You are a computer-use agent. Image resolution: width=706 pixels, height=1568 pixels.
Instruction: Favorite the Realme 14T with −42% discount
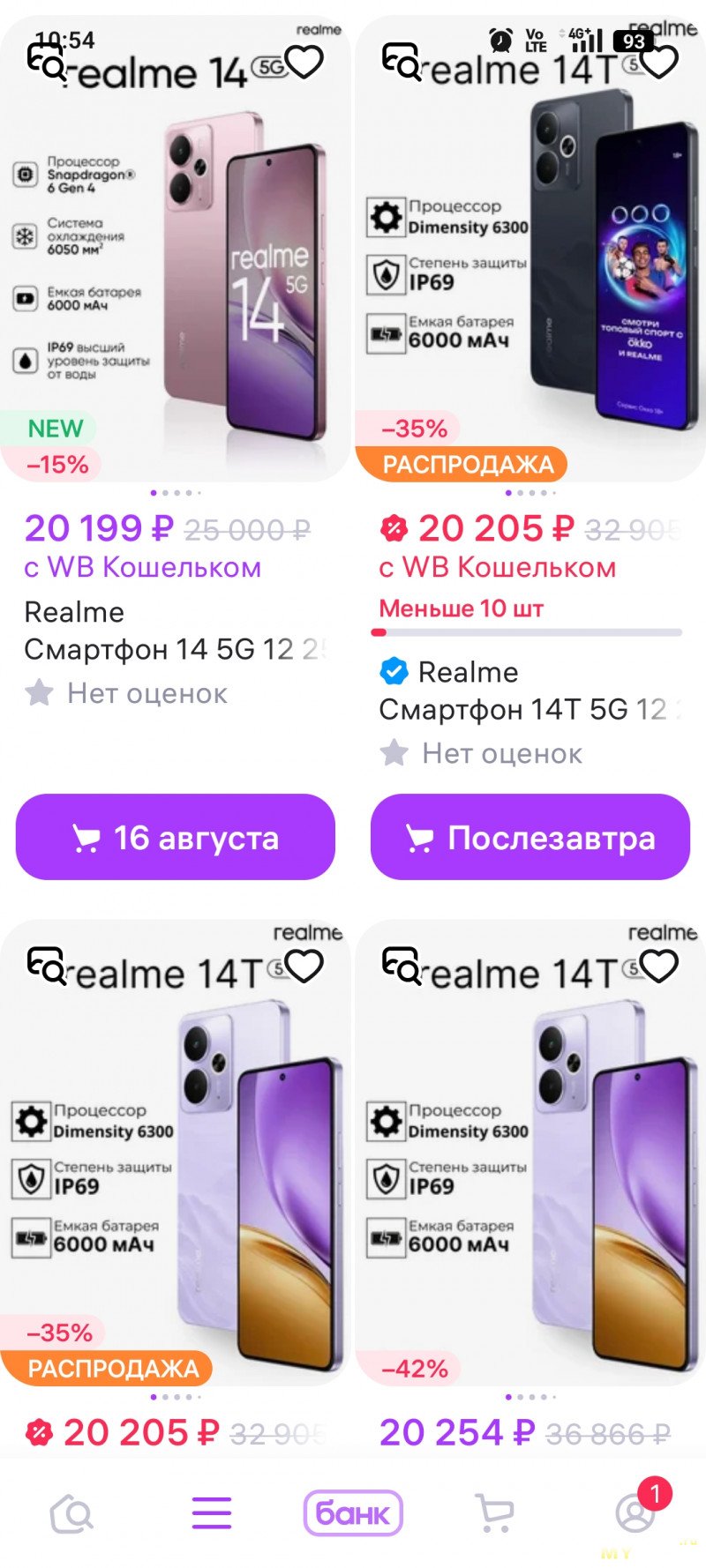(x=659, y=967)
